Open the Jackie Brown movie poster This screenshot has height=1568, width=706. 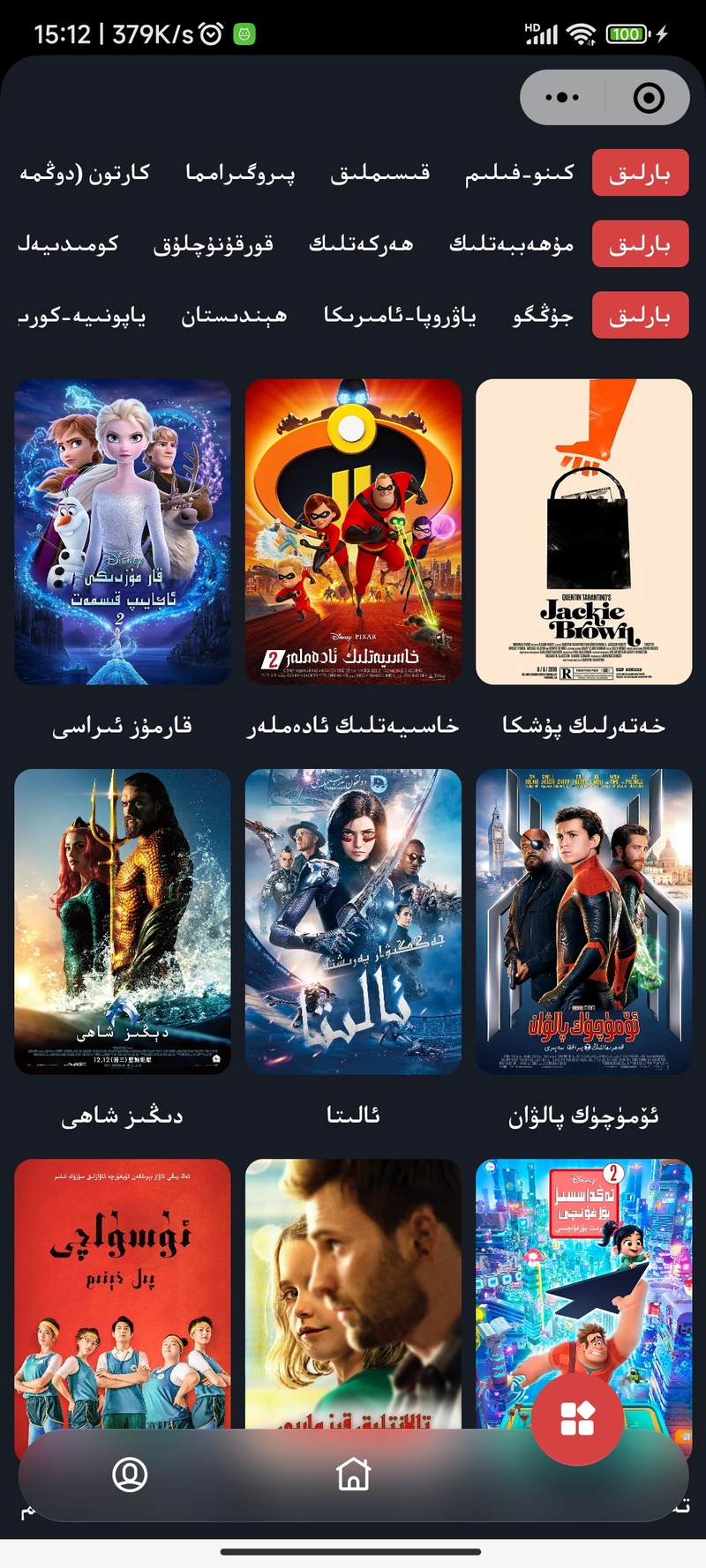pos(583,531)
